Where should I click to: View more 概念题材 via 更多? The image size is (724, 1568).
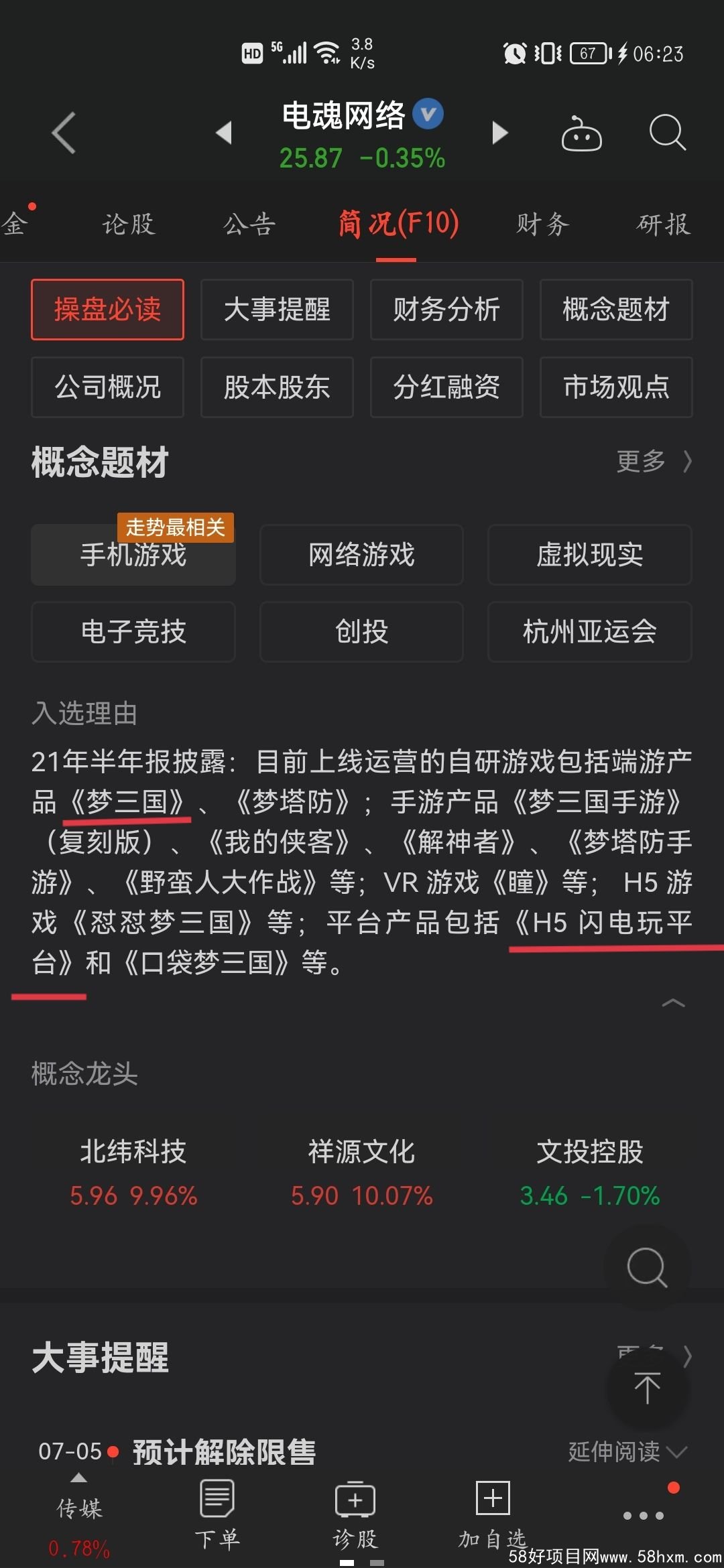[654, 461]
